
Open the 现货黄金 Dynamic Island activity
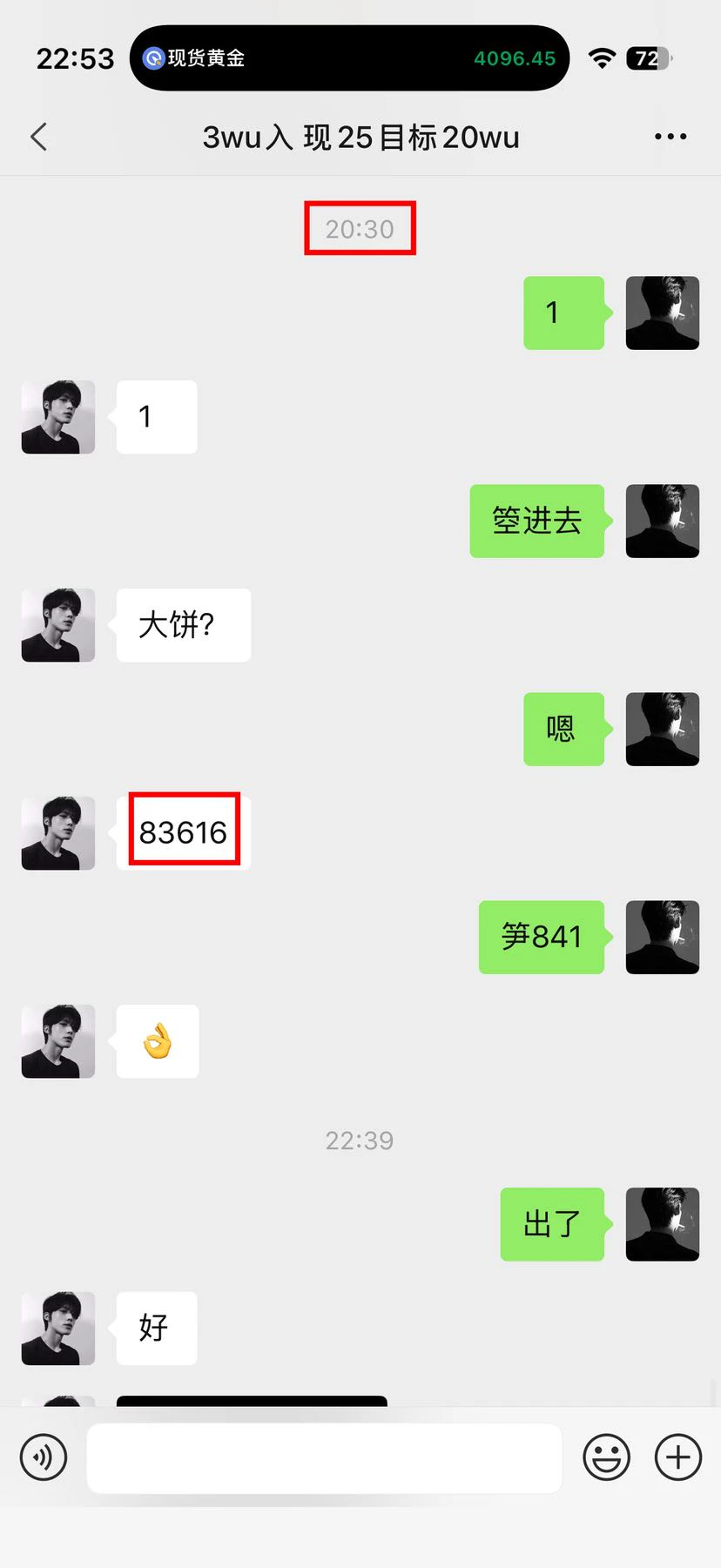349,58
